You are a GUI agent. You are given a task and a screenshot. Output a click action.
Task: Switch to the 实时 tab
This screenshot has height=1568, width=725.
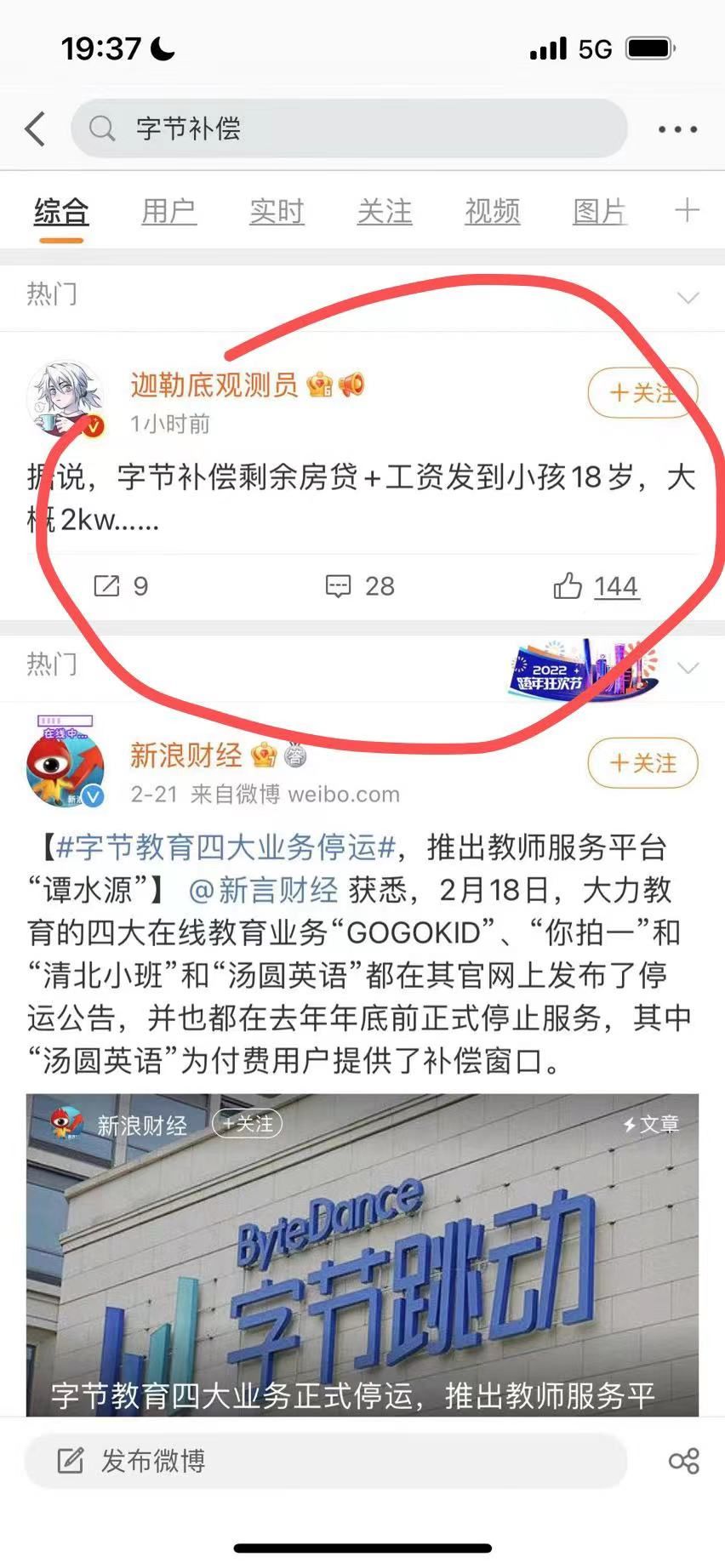277,211
